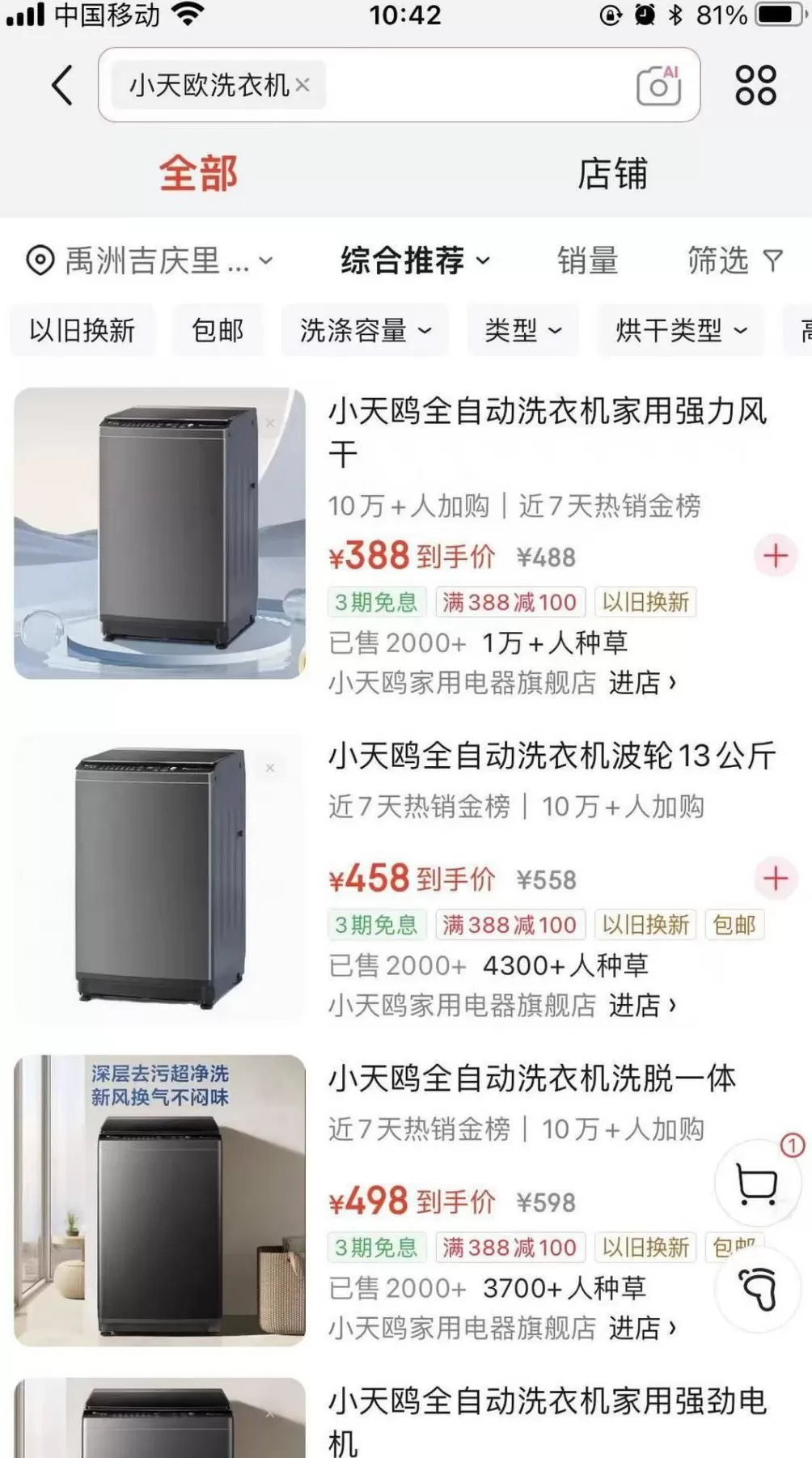Toggle the 以旧换新 filter chip
Screen dimensions: 812x1458
tap(81, 330)
